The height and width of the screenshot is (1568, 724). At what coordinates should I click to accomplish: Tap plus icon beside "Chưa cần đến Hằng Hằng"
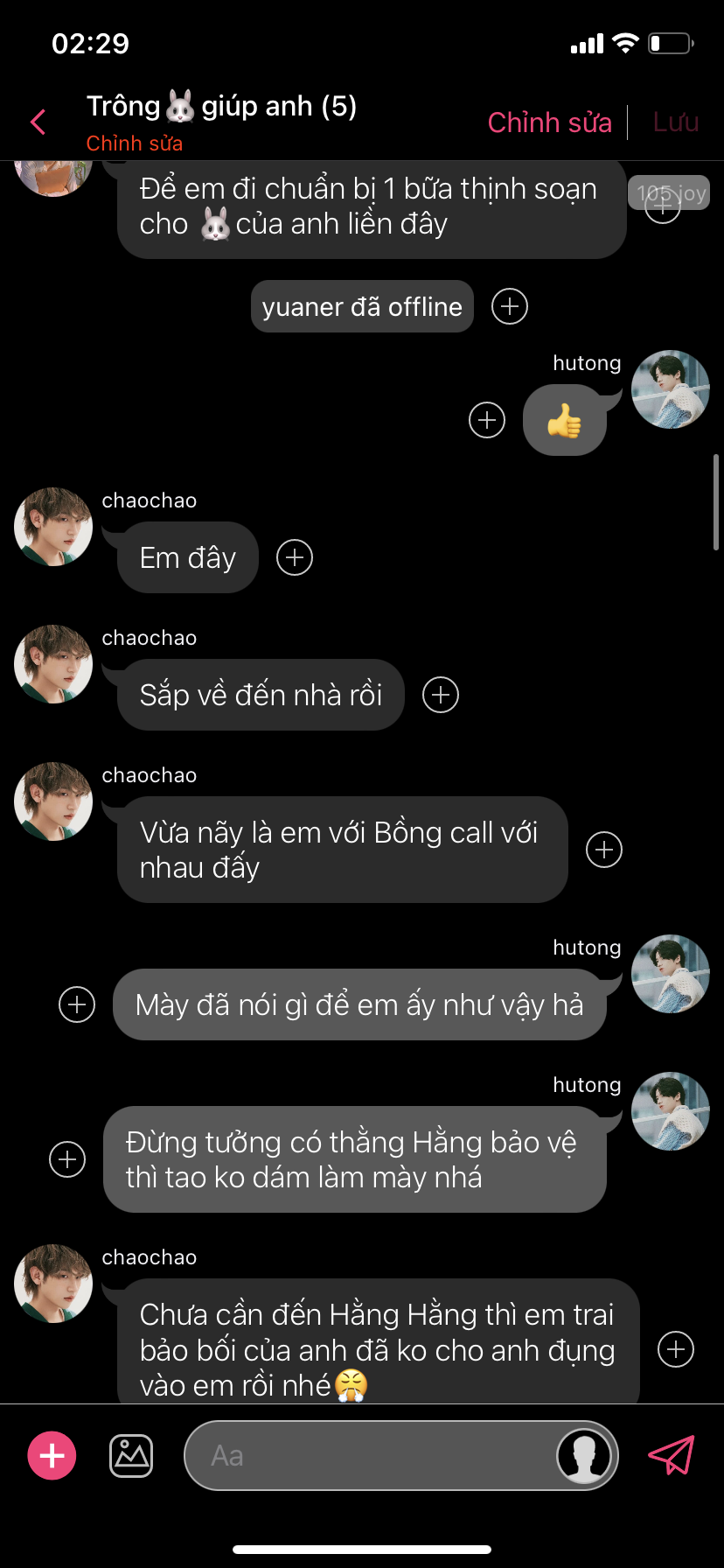(x=676, y=1349)
